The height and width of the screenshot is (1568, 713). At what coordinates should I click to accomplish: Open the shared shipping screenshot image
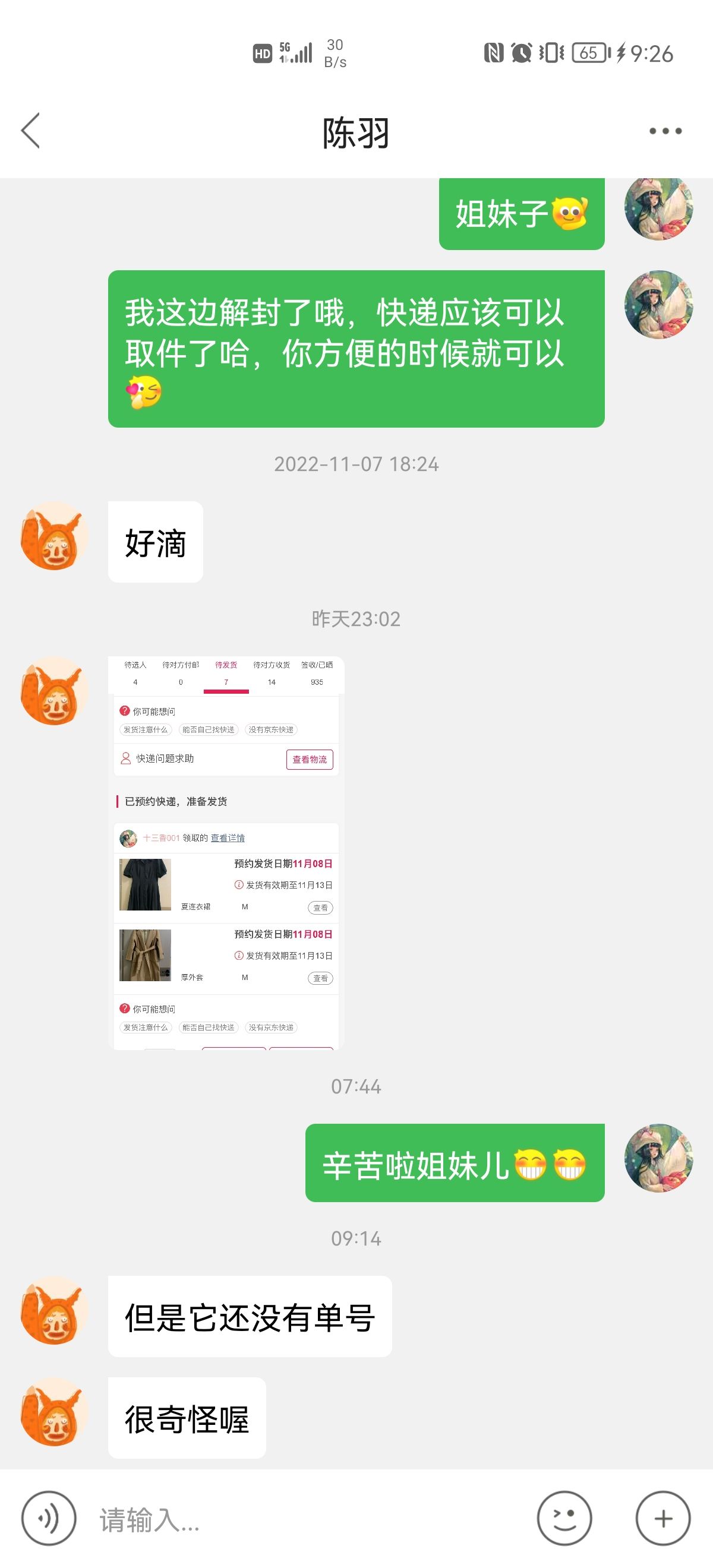[226, 853]
